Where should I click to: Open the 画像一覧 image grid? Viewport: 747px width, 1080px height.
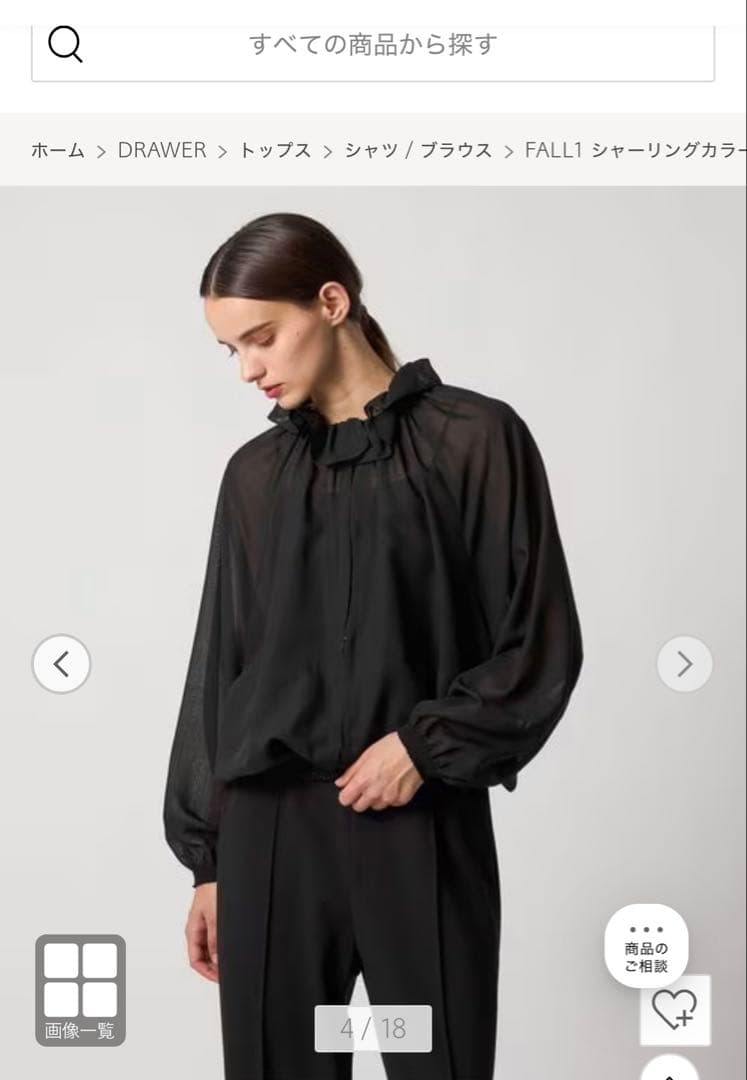click(x=80, y=990)
